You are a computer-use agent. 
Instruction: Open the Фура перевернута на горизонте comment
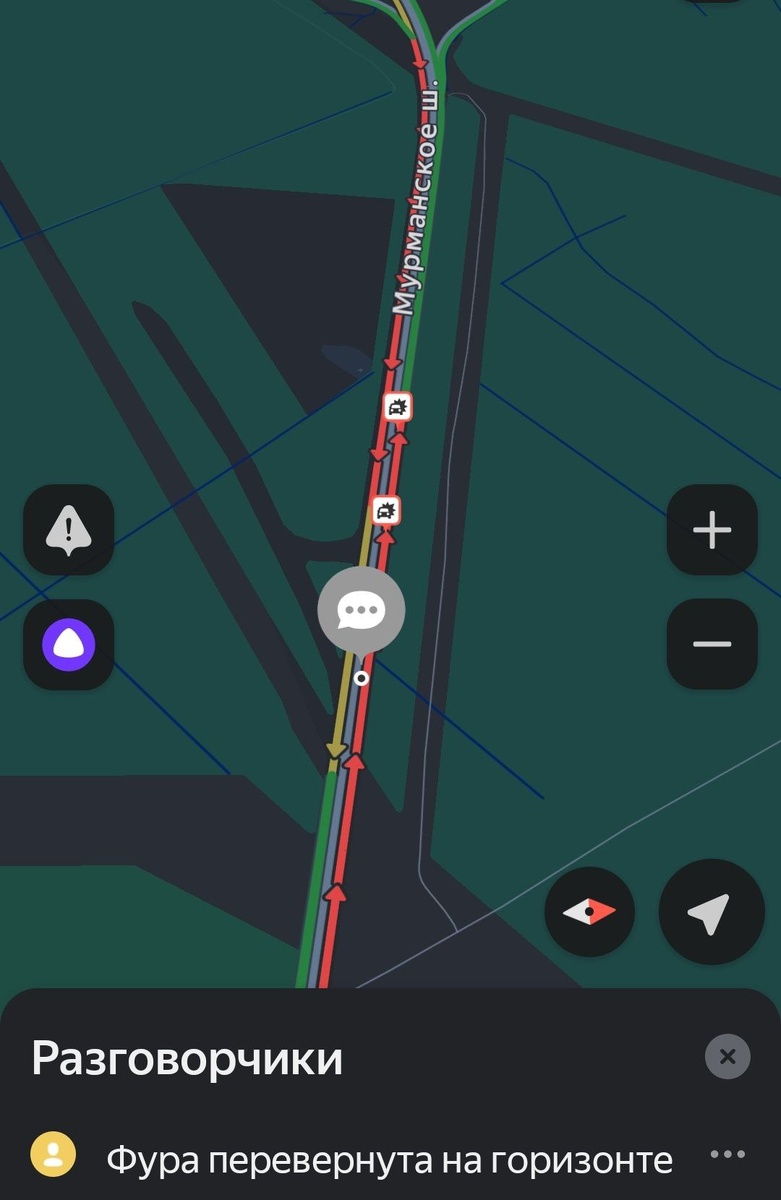pyautogui.click(x=390, y=1159)
